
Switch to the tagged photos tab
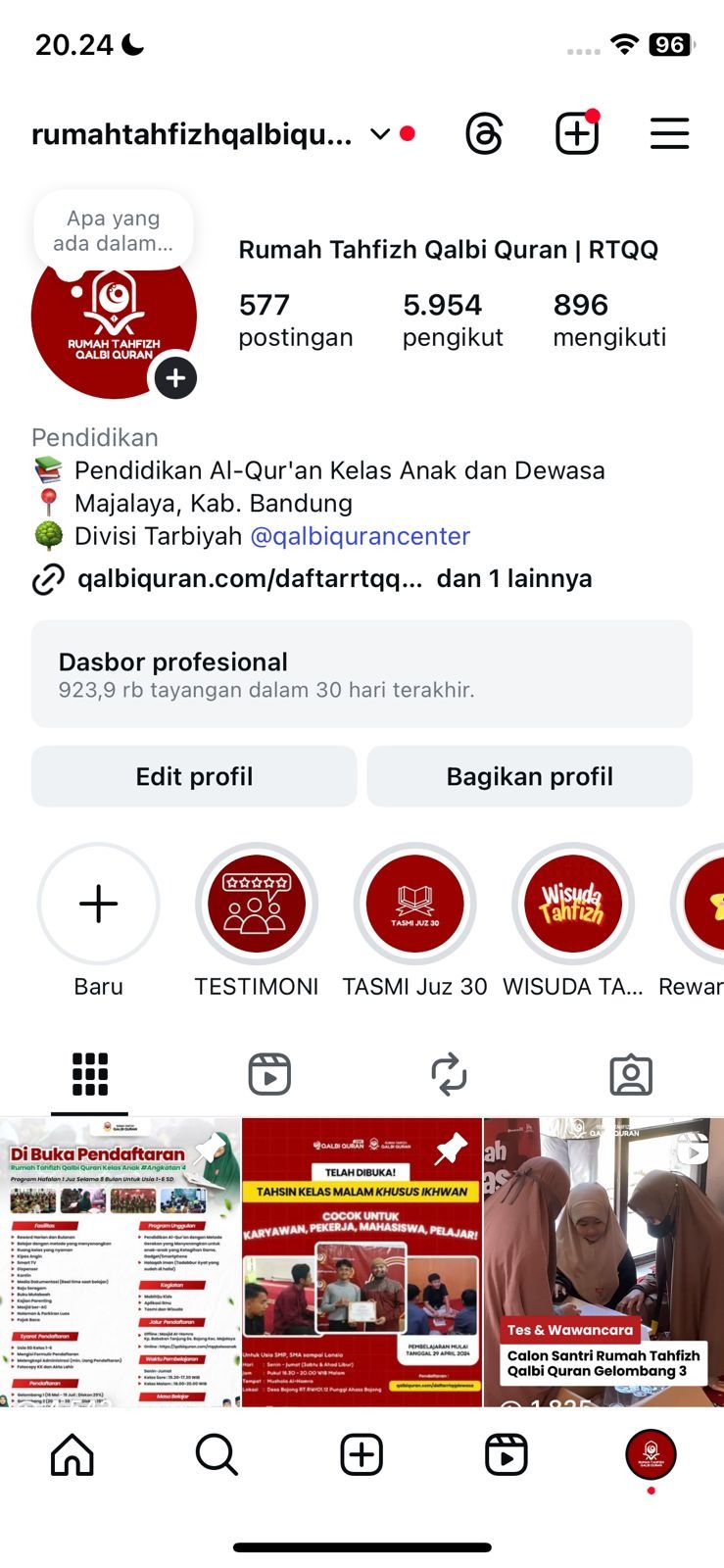tap(631, 1074)
